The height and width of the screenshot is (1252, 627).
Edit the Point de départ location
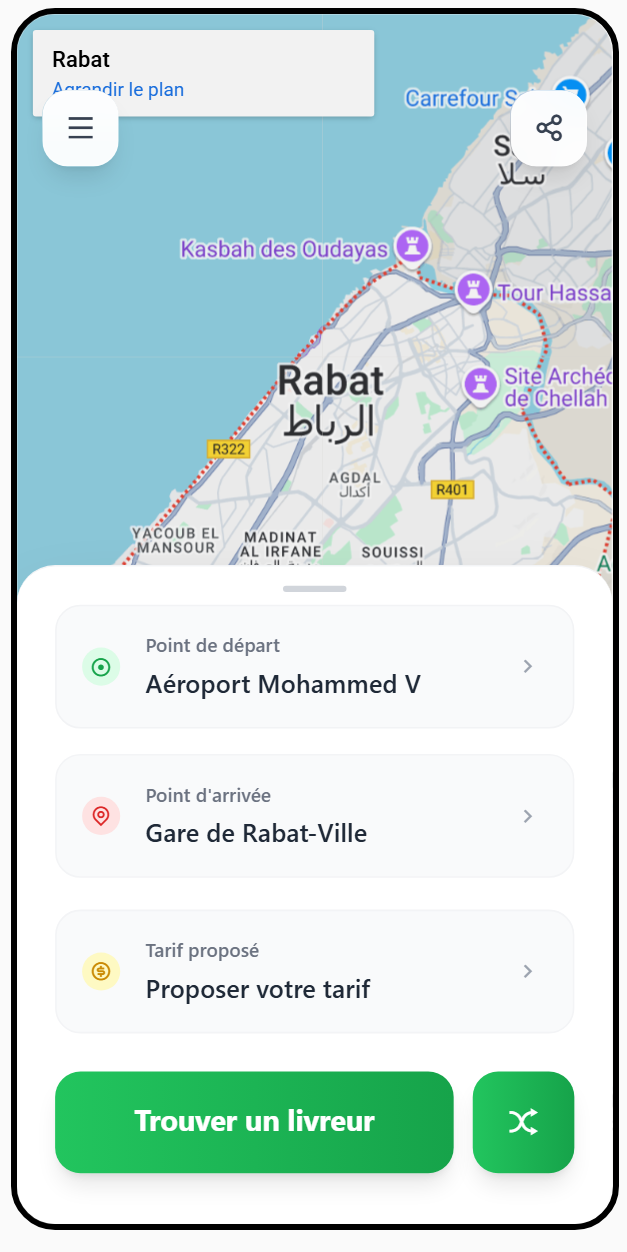pyautogui.click(x=314, y=667)
